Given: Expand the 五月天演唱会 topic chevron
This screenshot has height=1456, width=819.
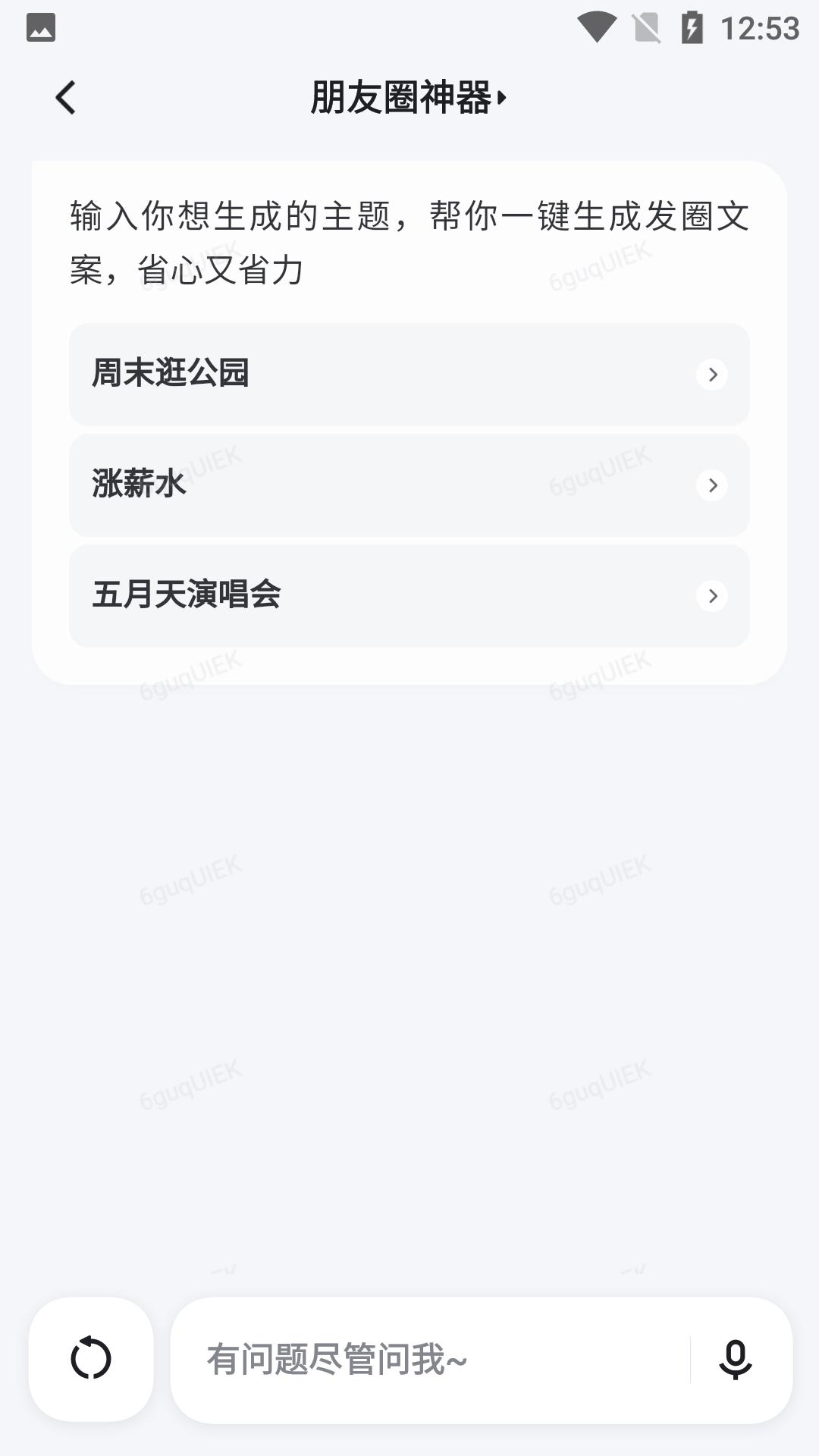Looking at the screenshot, I should pos(711,597).
